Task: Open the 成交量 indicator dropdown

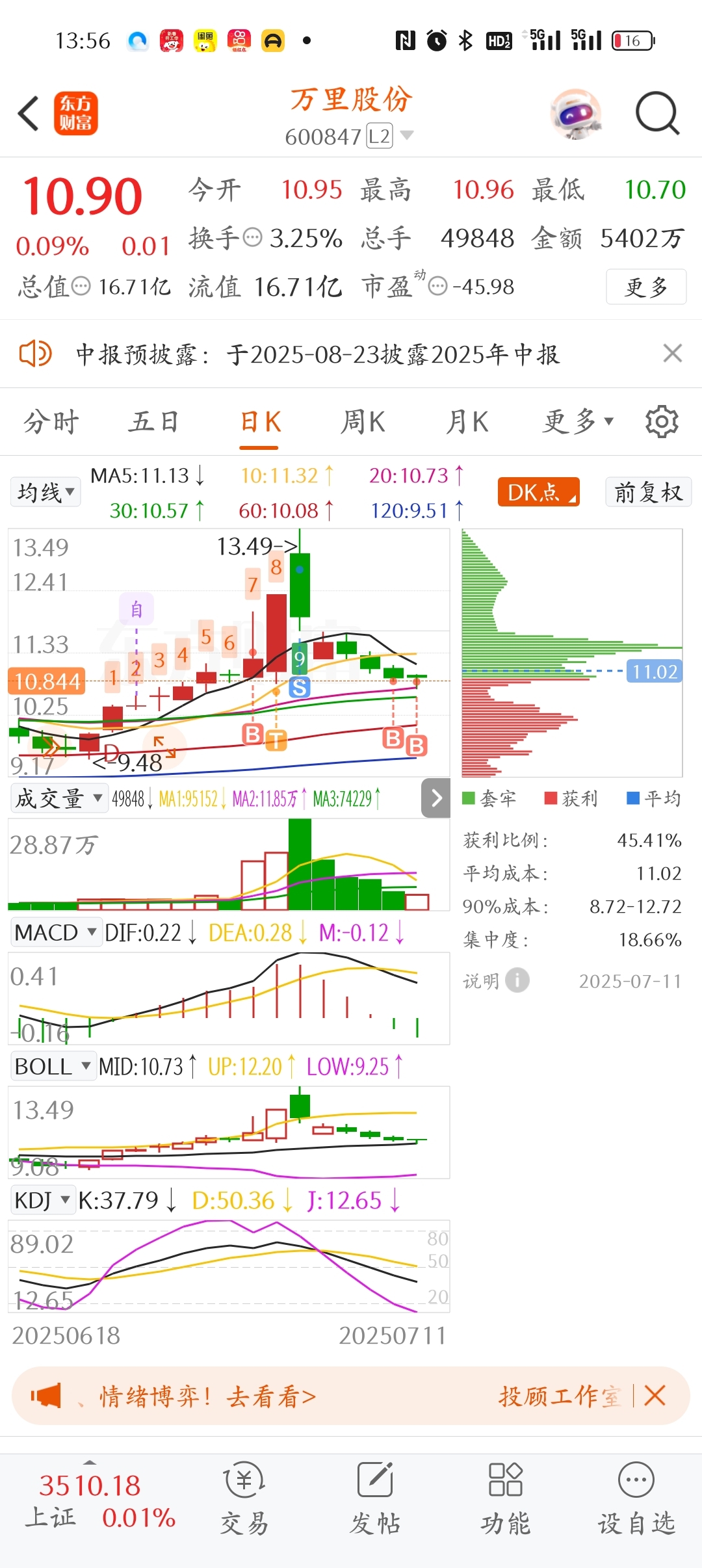Action: tap(58, 798)
